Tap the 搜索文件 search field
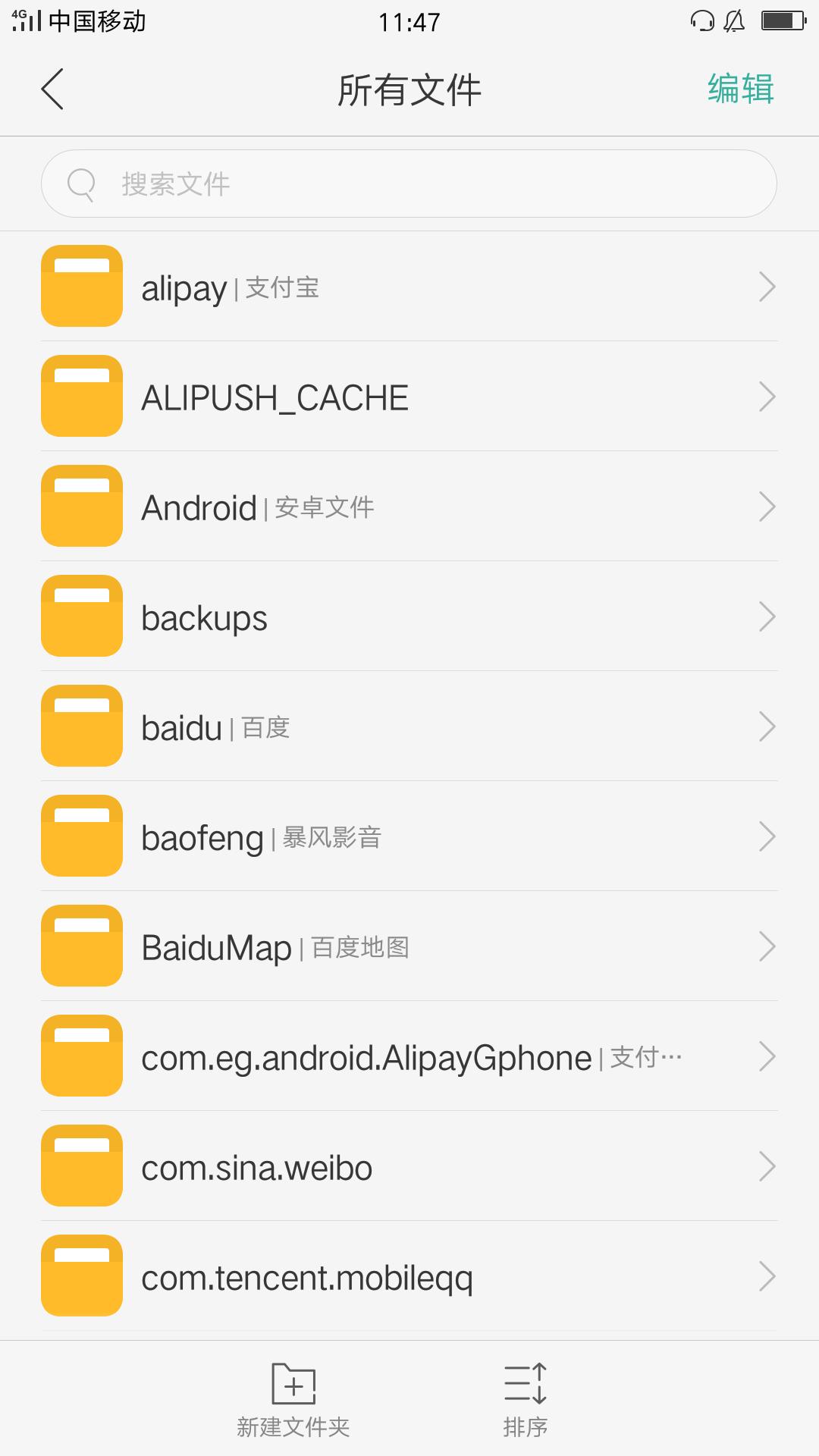The height and width of the screenshot is (1456, 819). [409, 184]
